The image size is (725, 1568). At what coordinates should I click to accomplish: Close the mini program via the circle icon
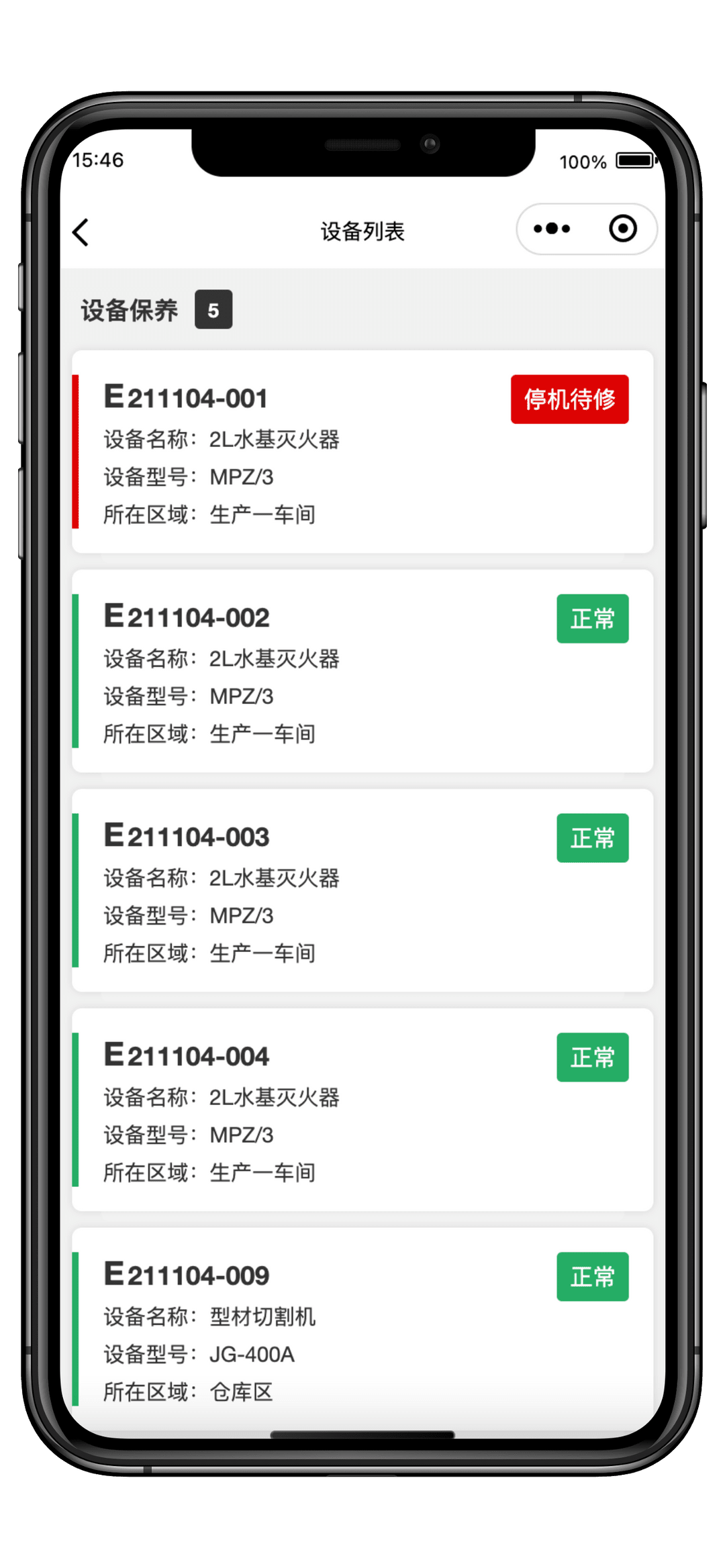click(x=622, y=229)
